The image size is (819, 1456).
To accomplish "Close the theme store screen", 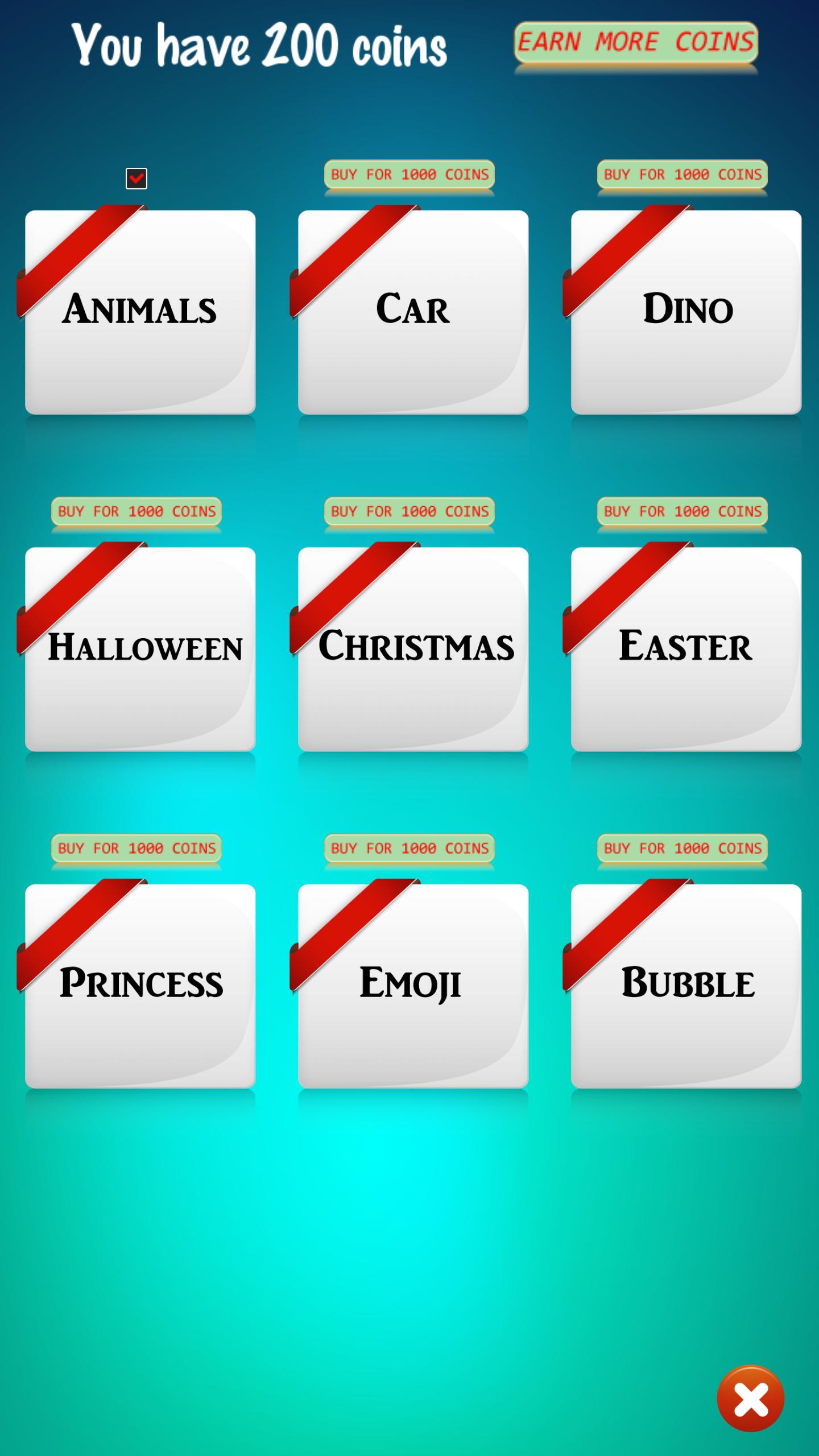I will point(750,1399).
